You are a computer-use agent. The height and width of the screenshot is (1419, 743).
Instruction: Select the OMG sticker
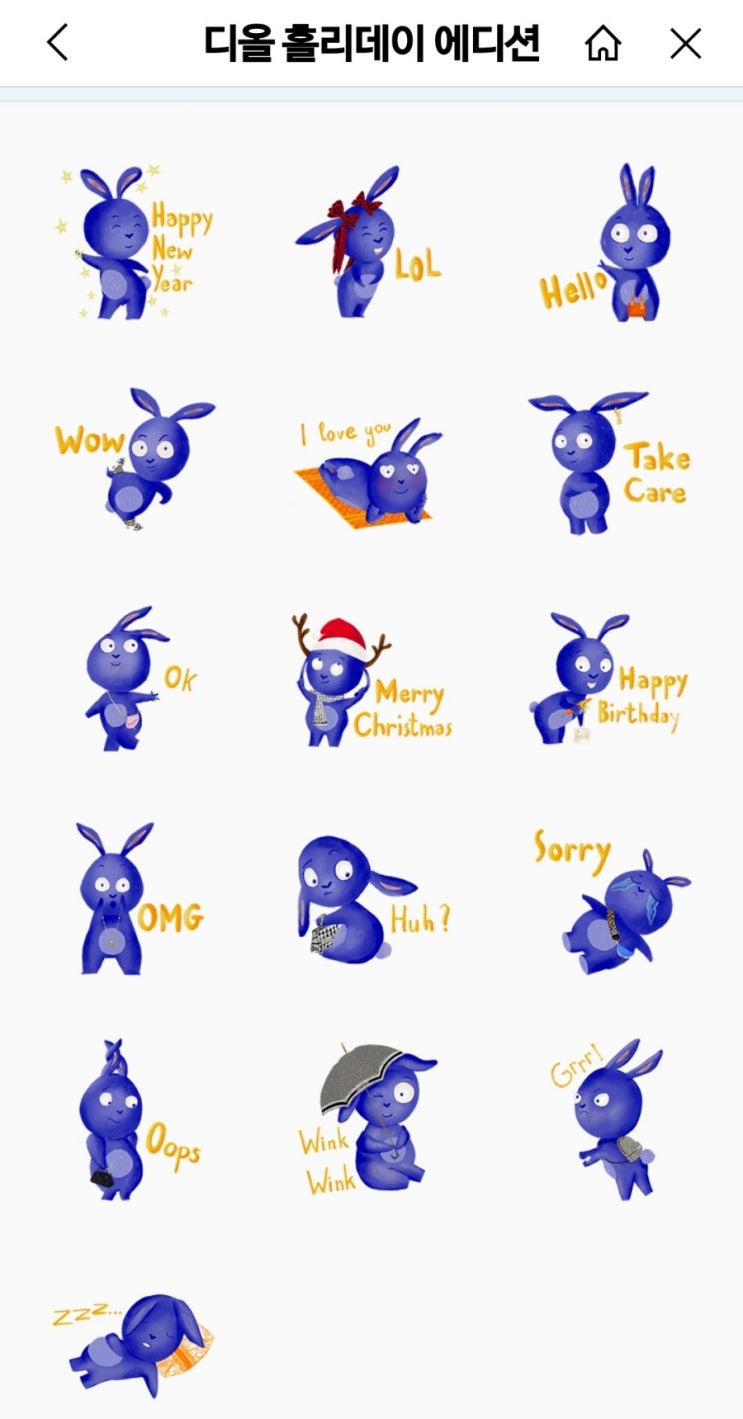[x=138, y=898]
